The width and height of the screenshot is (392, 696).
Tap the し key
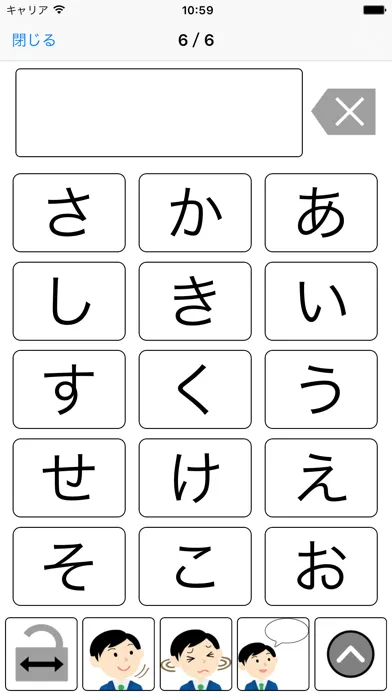(69, 301)
